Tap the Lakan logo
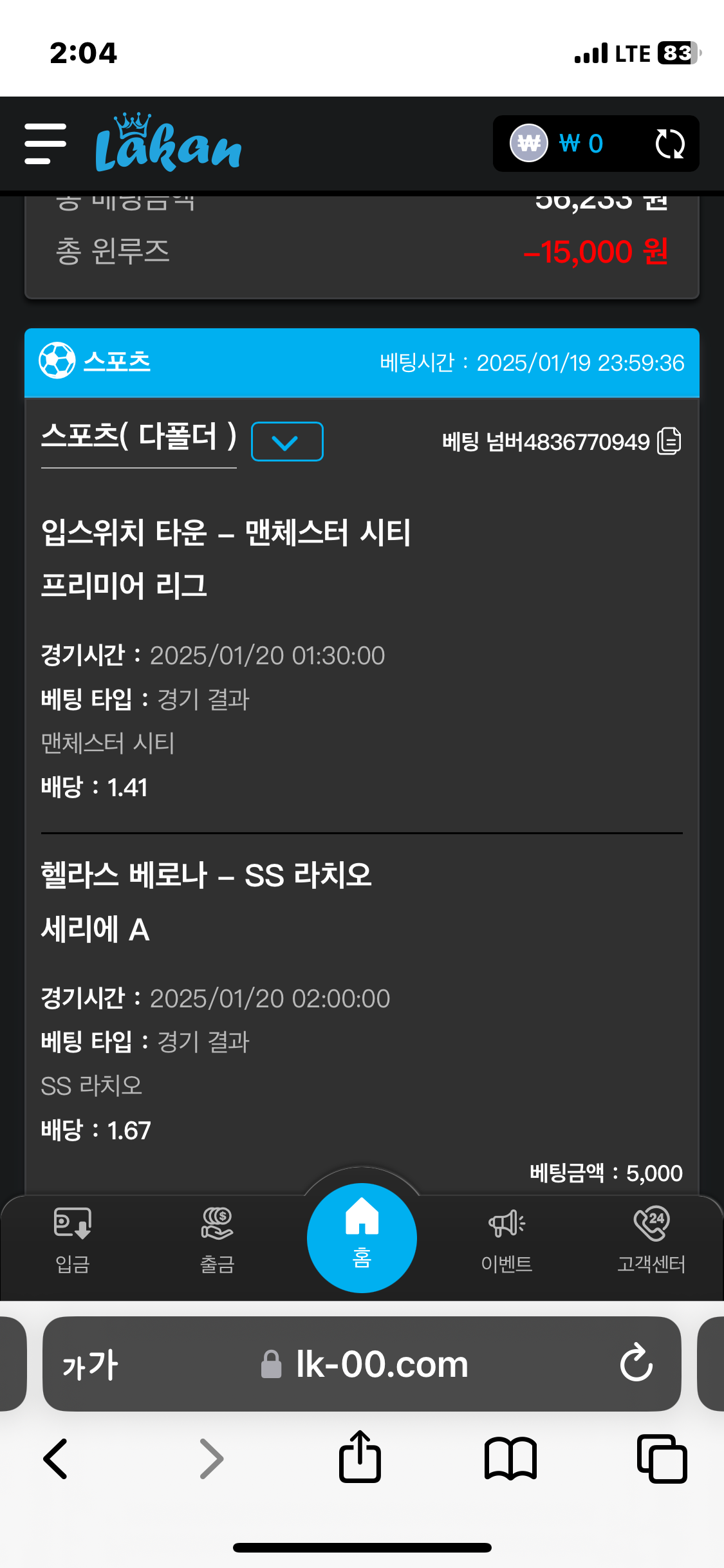Image resolution: width=724 pixels, height=1568 pixels. click(169, 144)
